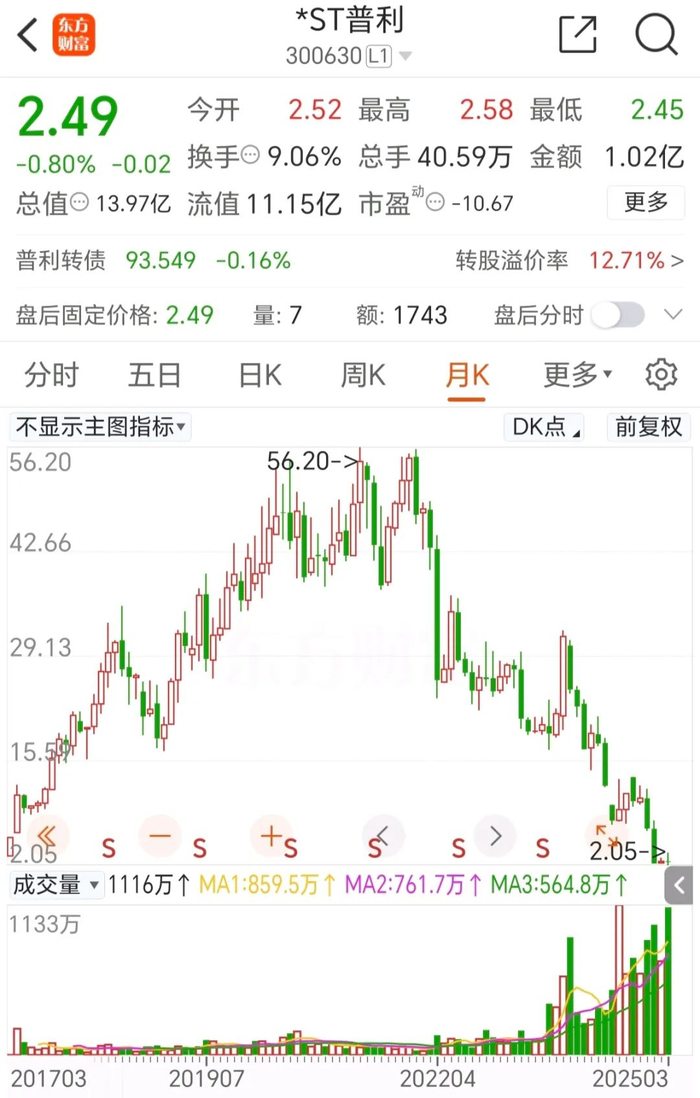
Task: Zoom in the chart with the plus button
Action: (x=271, y=834)
